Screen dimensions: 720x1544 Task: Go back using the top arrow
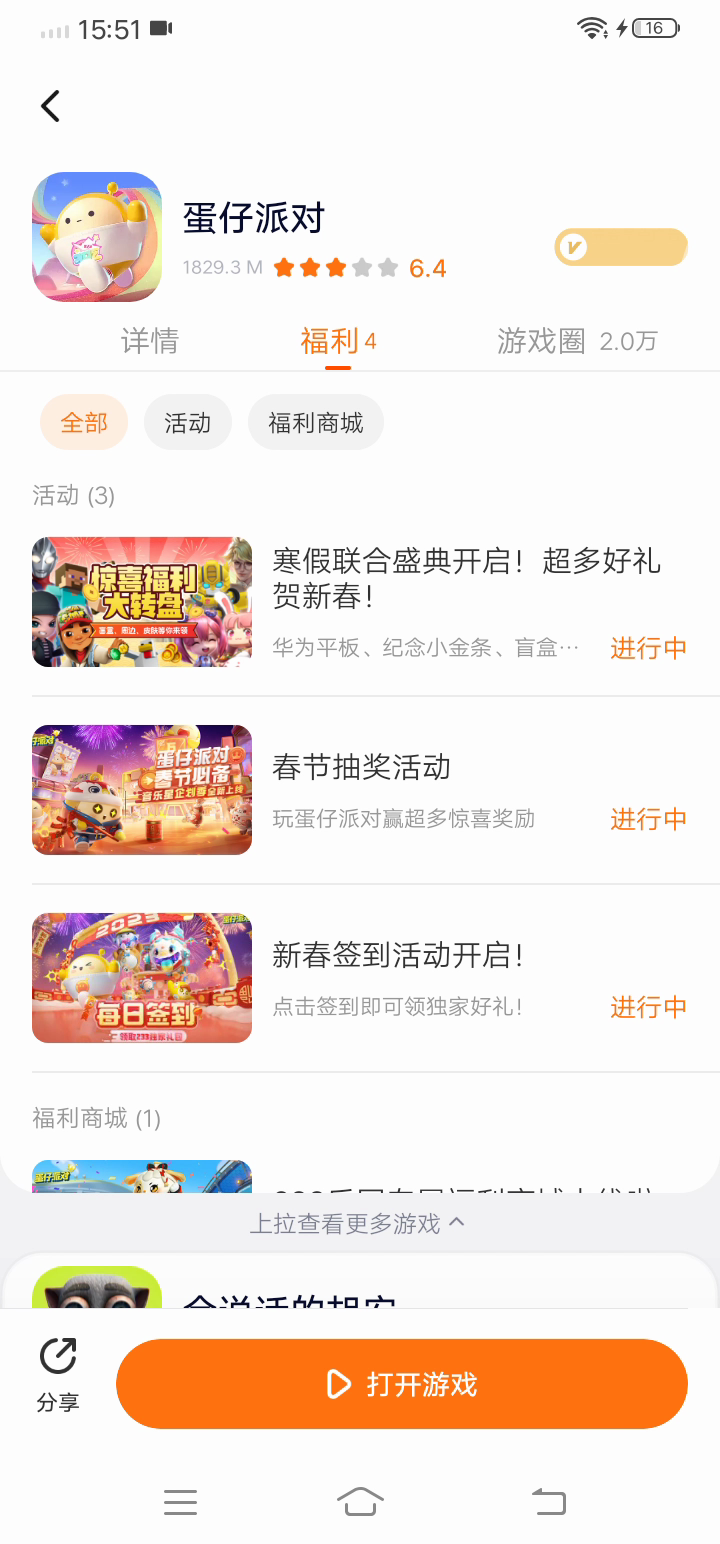50,106
